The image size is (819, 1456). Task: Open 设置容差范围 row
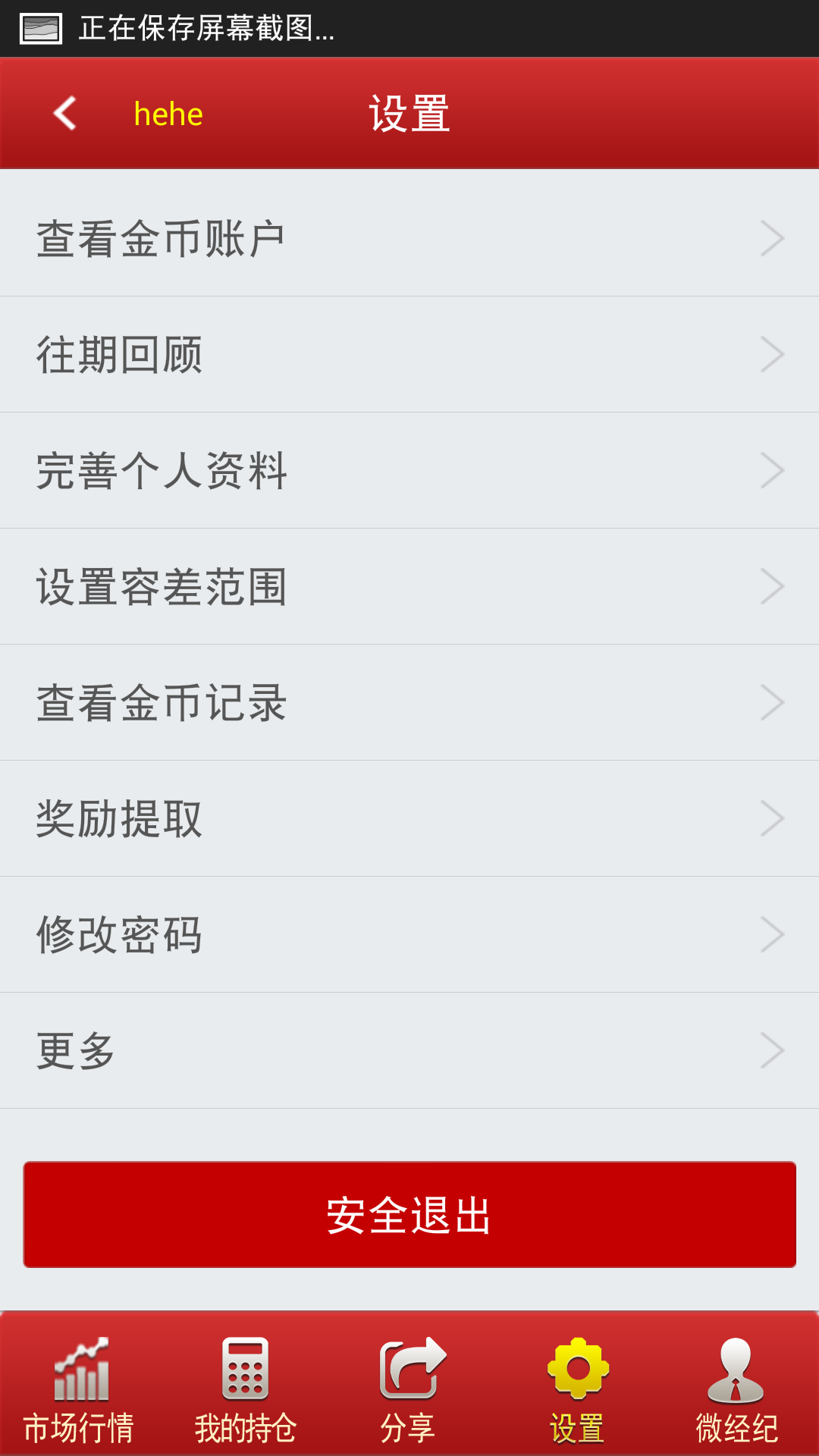409,587
